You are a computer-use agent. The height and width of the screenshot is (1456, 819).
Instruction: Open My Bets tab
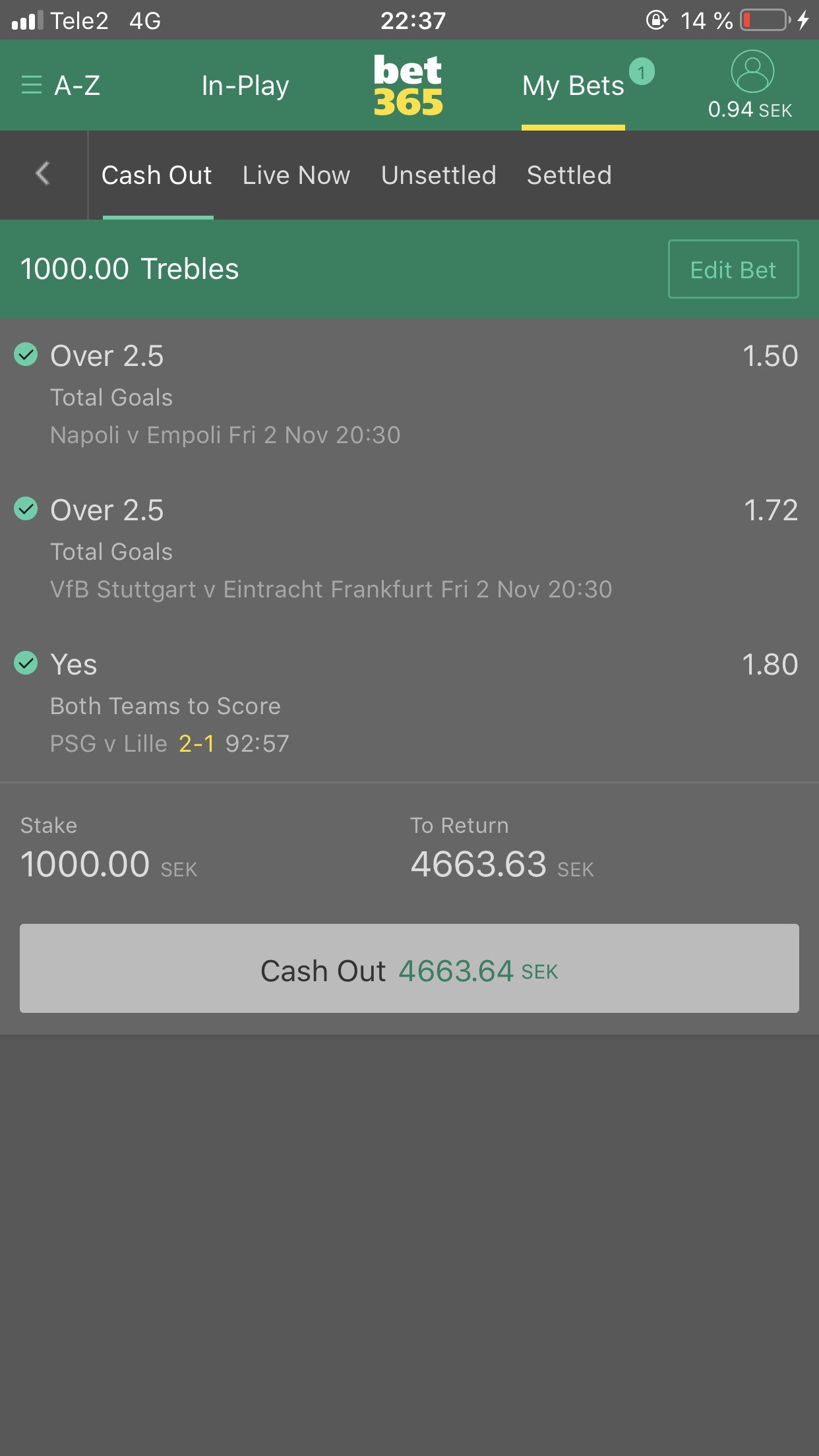(x=573, y=86)
